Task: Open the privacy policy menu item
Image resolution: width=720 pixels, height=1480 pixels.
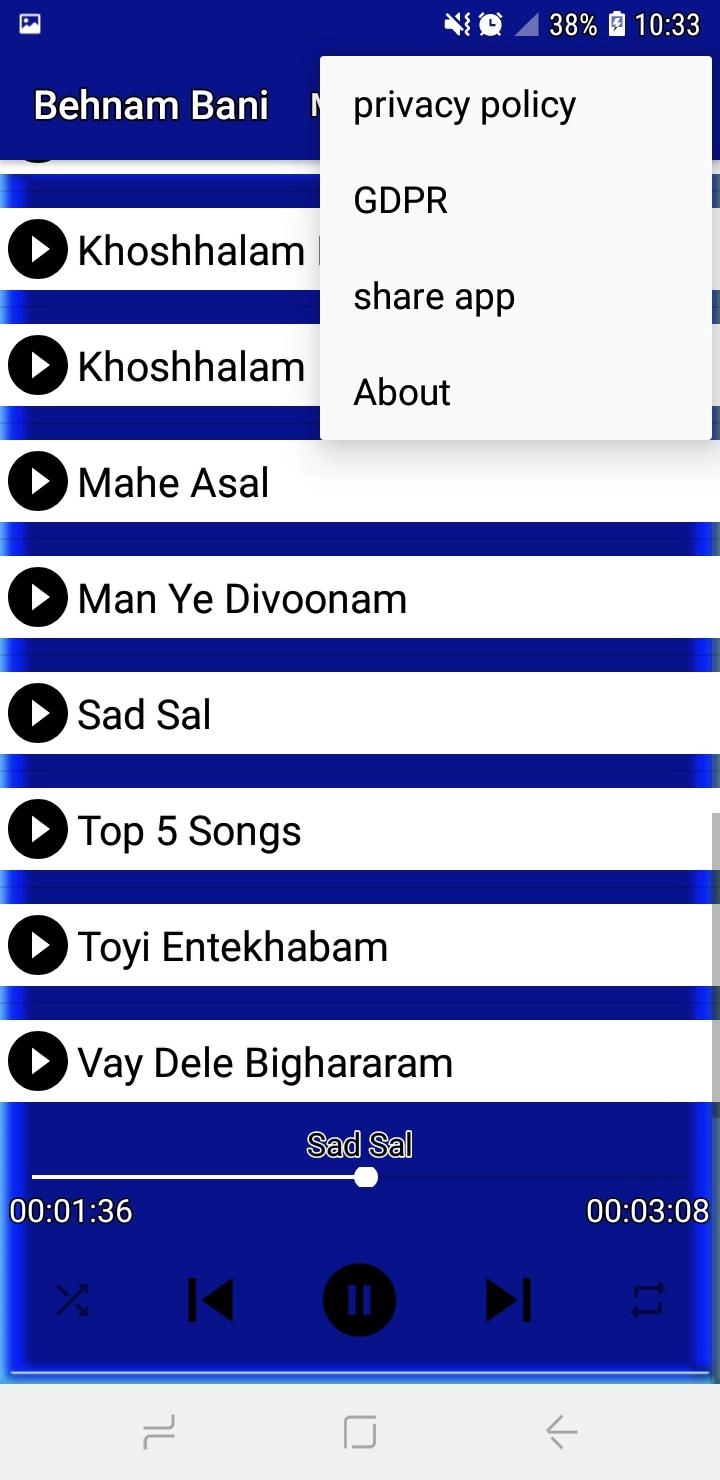Action: tap(515, 105)
